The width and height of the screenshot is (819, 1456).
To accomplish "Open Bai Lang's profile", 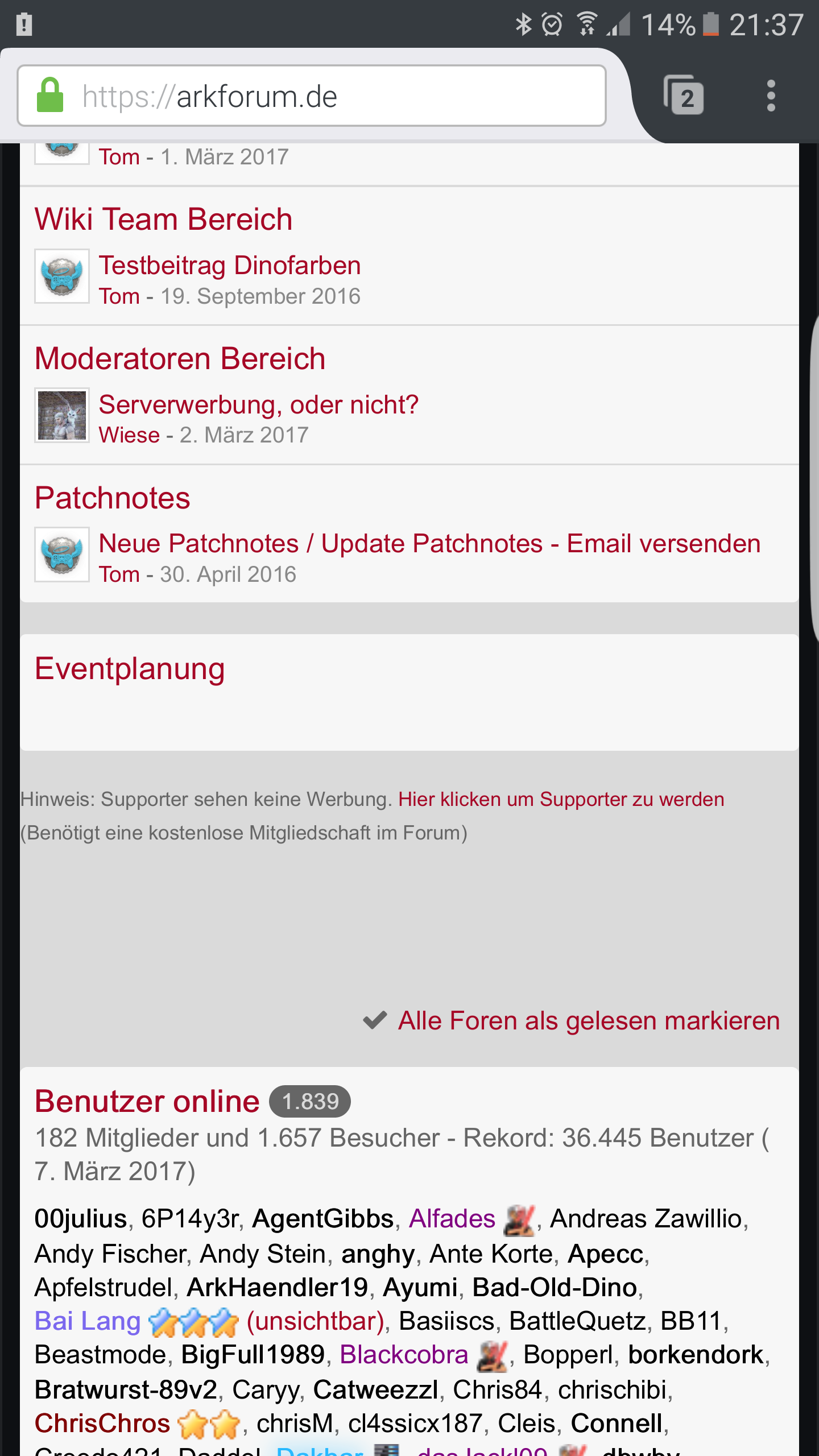I will click(x=88, y=1321).
